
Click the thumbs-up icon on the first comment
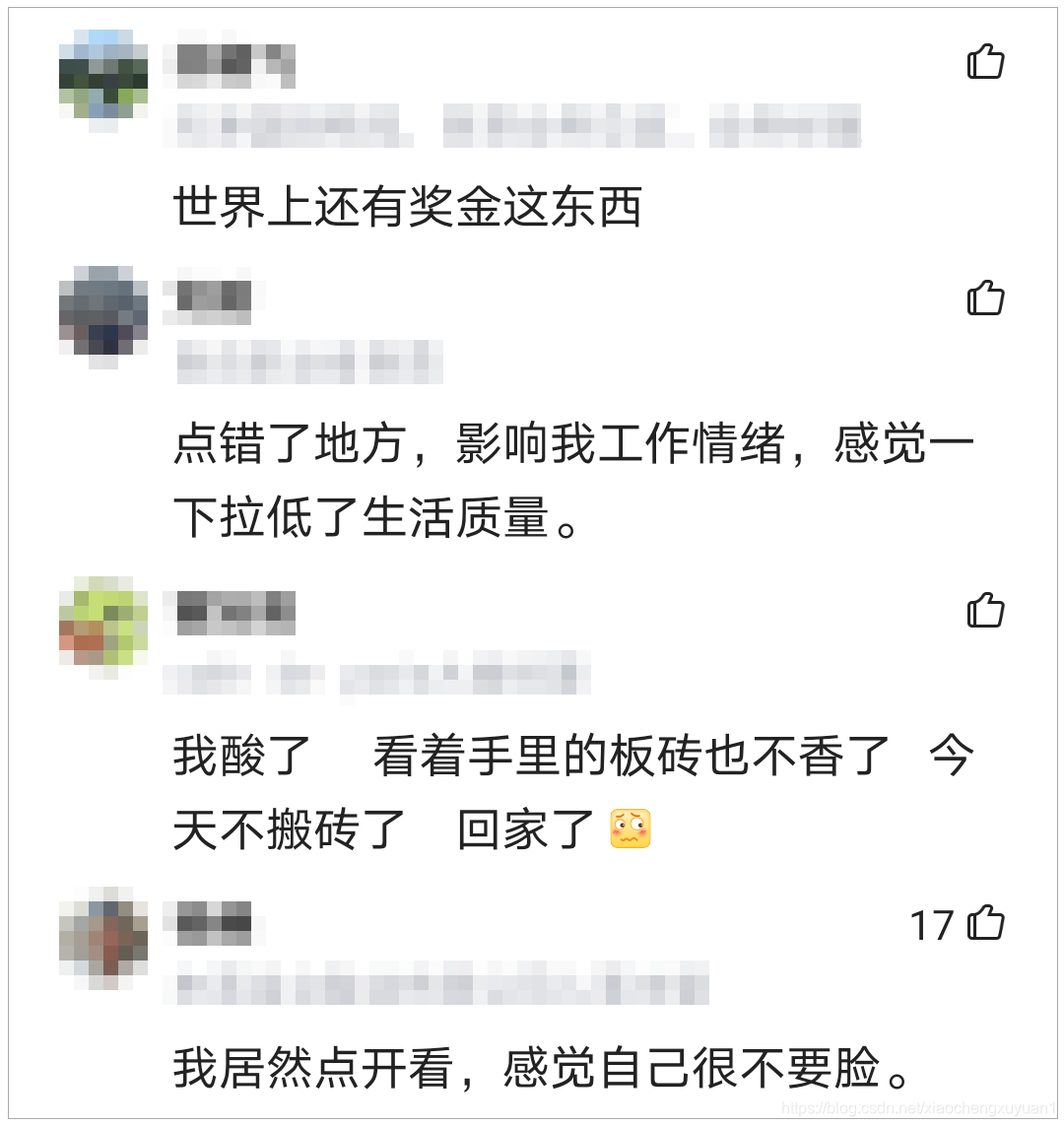(x=983, y=62)
